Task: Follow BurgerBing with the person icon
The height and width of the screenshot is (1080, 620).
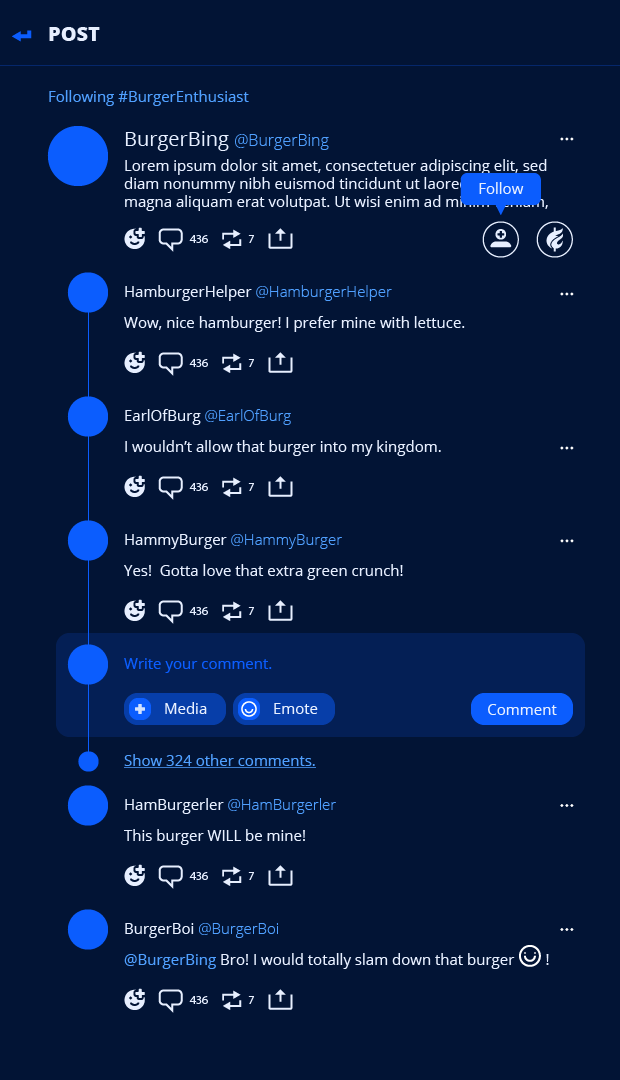Action: [x=501, y=240]
